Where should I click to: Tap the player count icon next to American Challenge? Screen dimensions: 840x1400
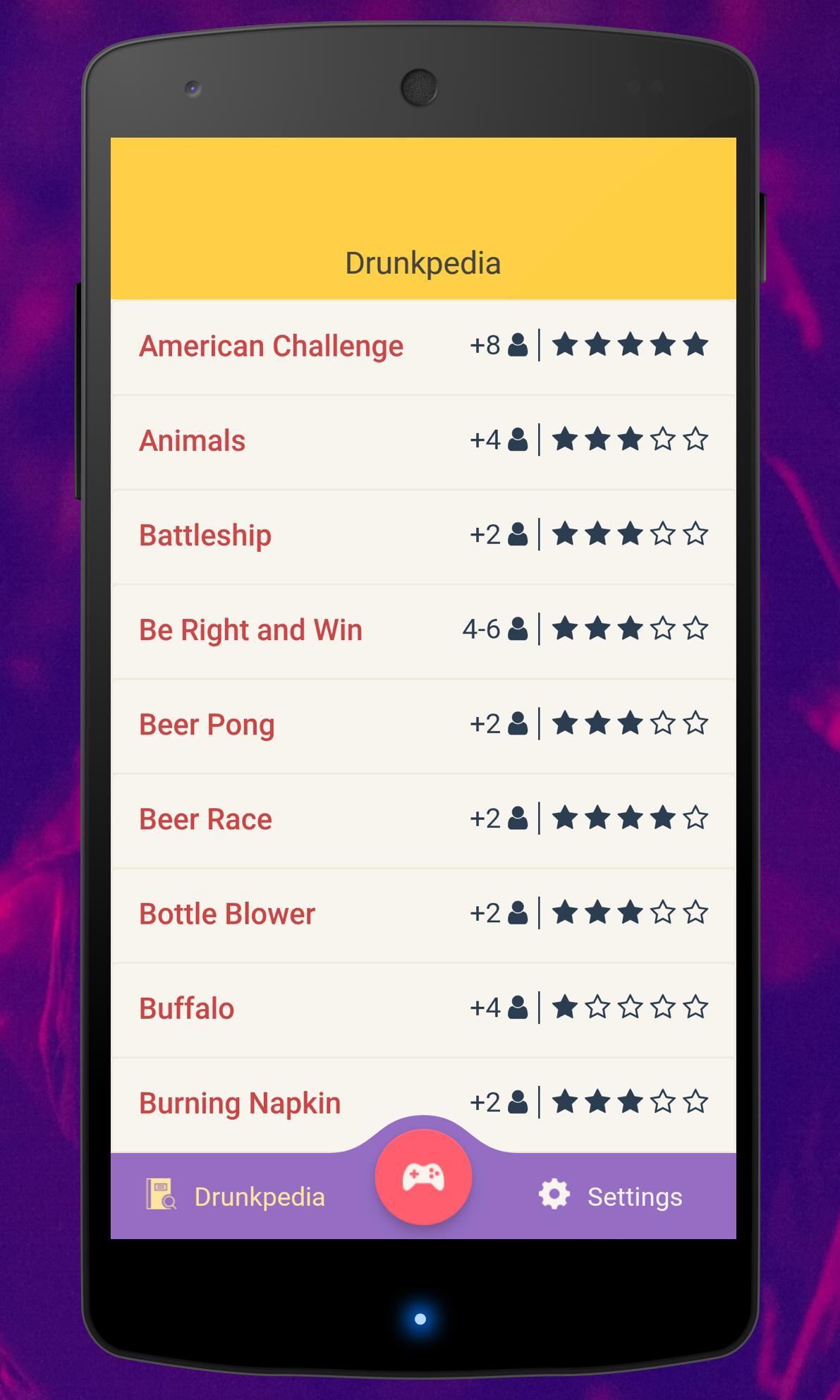(x=518, y=345)
